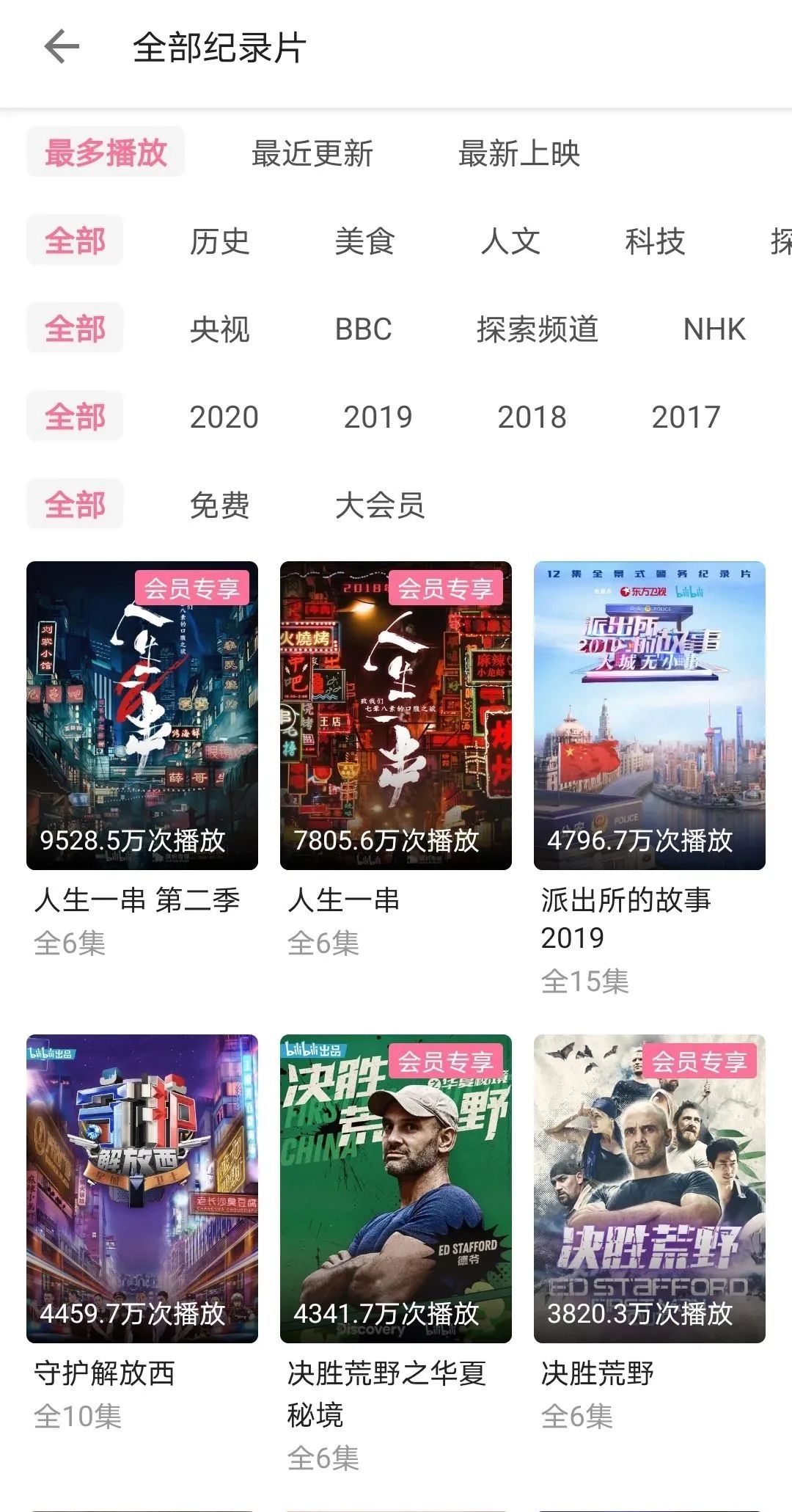Filter documentaries by 历史 category
The image size is (792, 1512).
point(219,242)
